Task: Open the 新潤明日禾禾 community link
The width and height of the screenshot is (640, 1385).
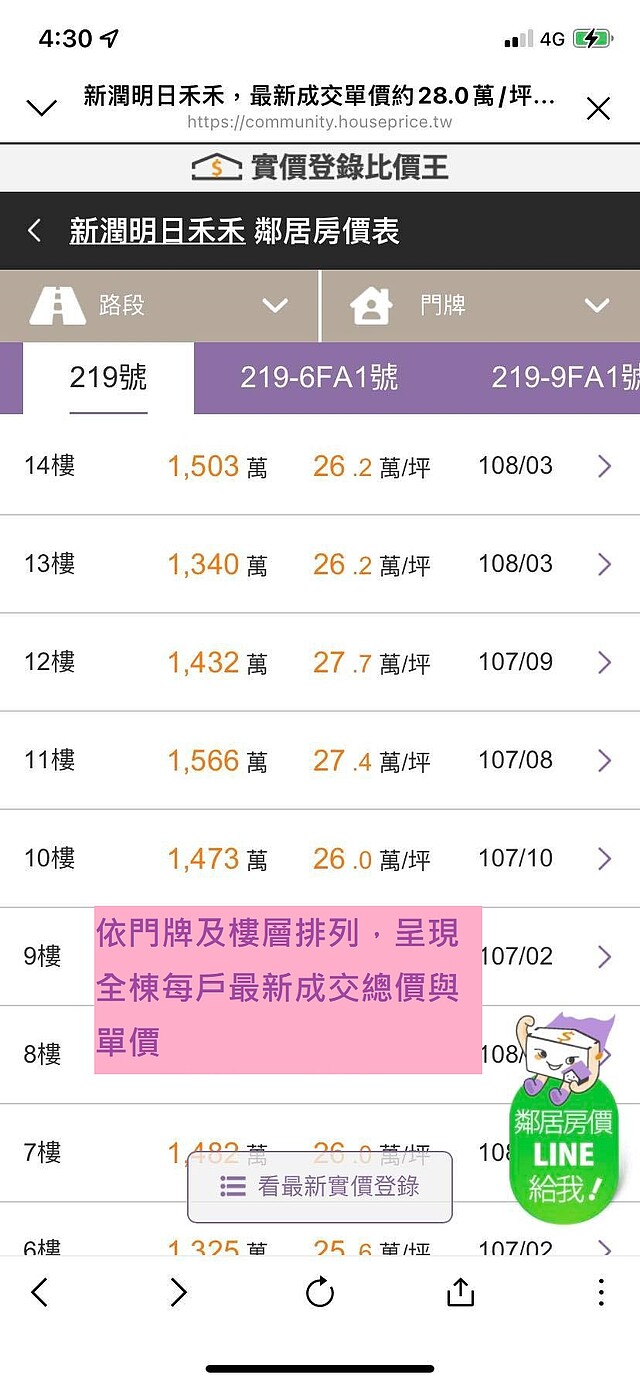Action: [157, 232]
